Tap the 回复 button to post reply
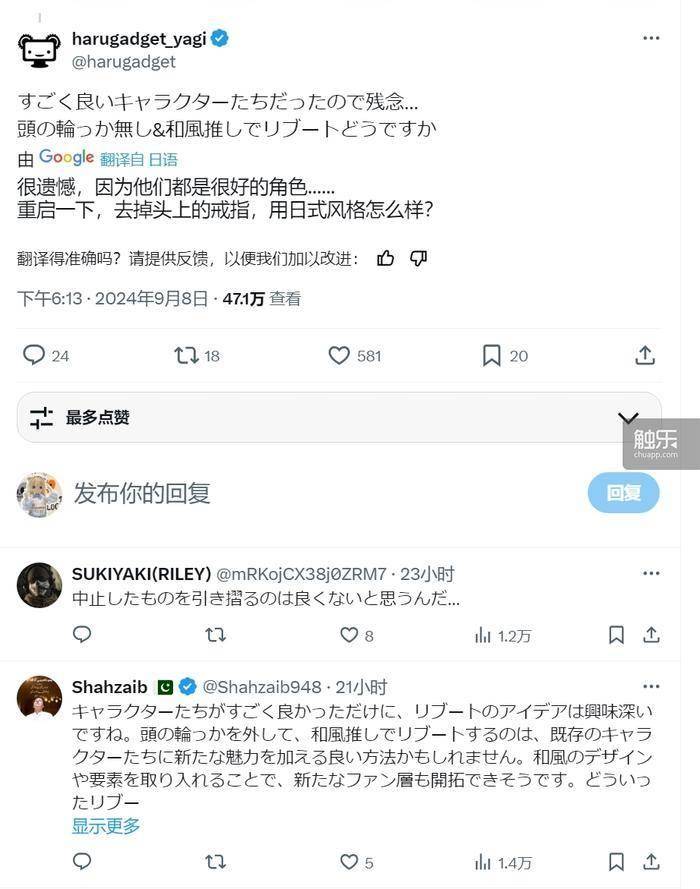This screenshot has height=889, width=700. (x=623, y=493)
